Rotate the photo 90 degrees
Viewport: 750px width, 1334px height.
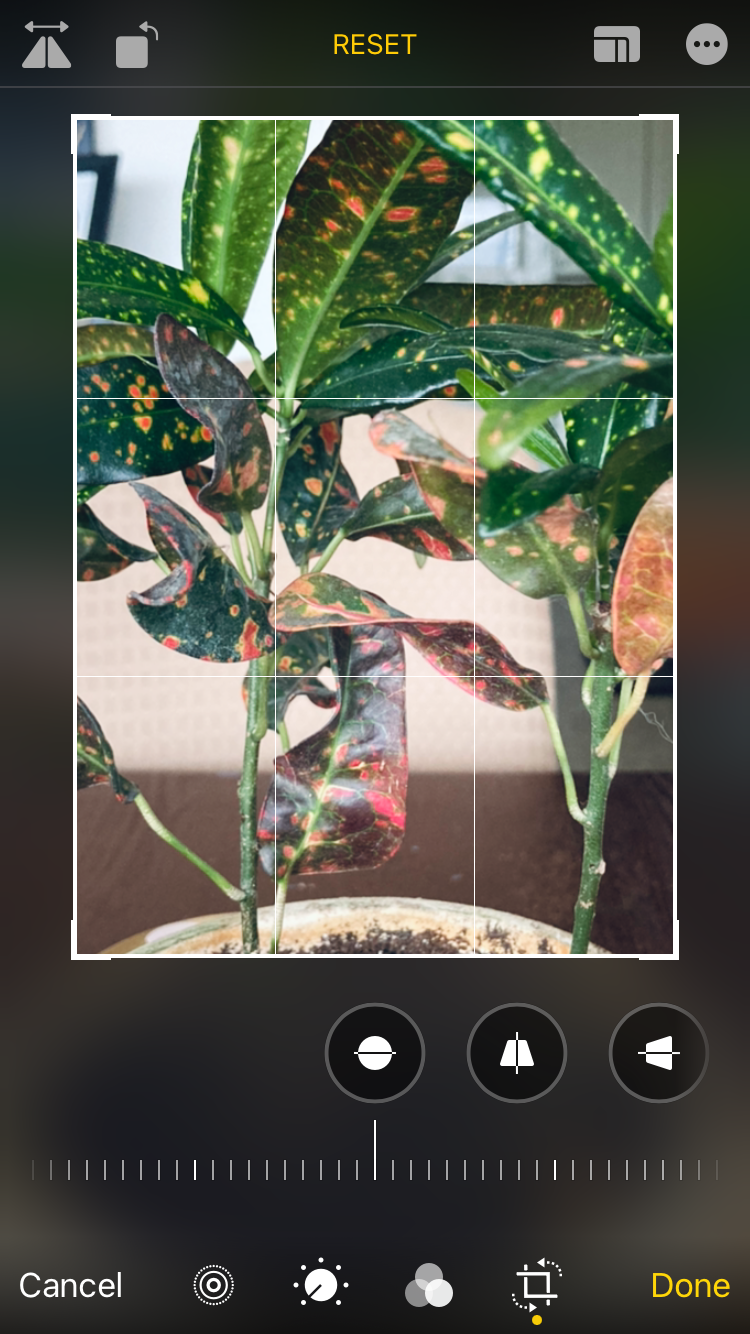click(x=136, y=45)
